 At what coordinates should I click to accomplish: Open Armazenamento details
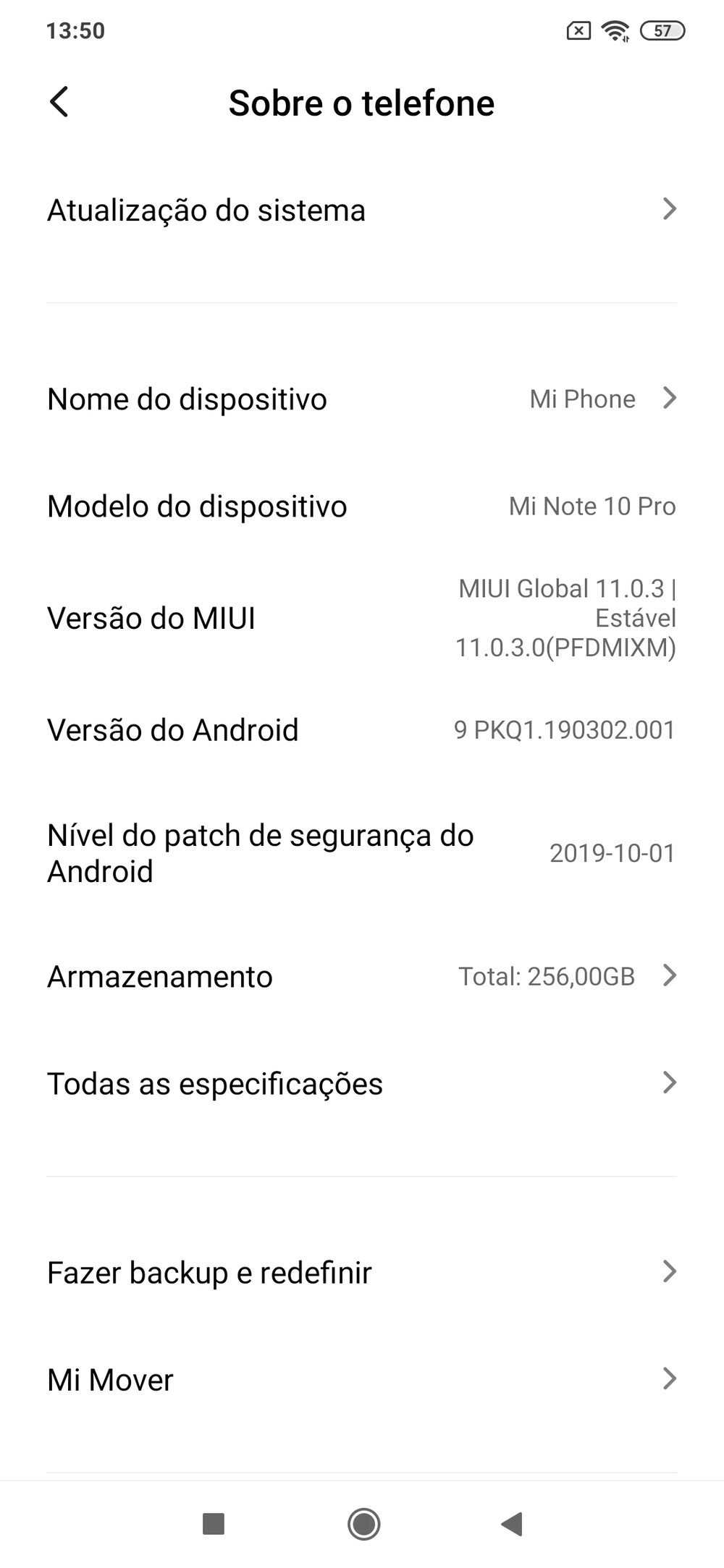362,976
